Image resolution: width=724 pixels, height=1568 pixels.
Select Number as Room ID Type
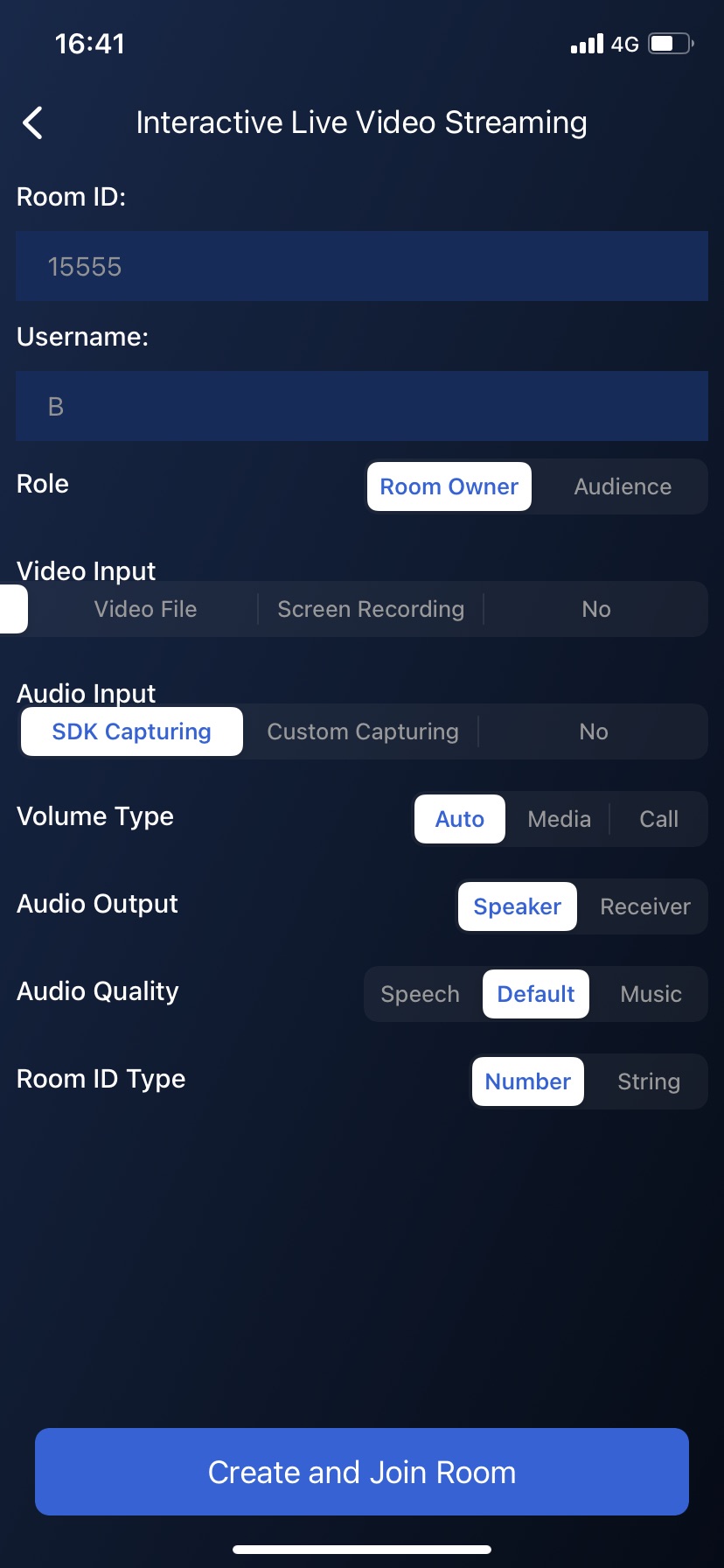click(527, 1081)
